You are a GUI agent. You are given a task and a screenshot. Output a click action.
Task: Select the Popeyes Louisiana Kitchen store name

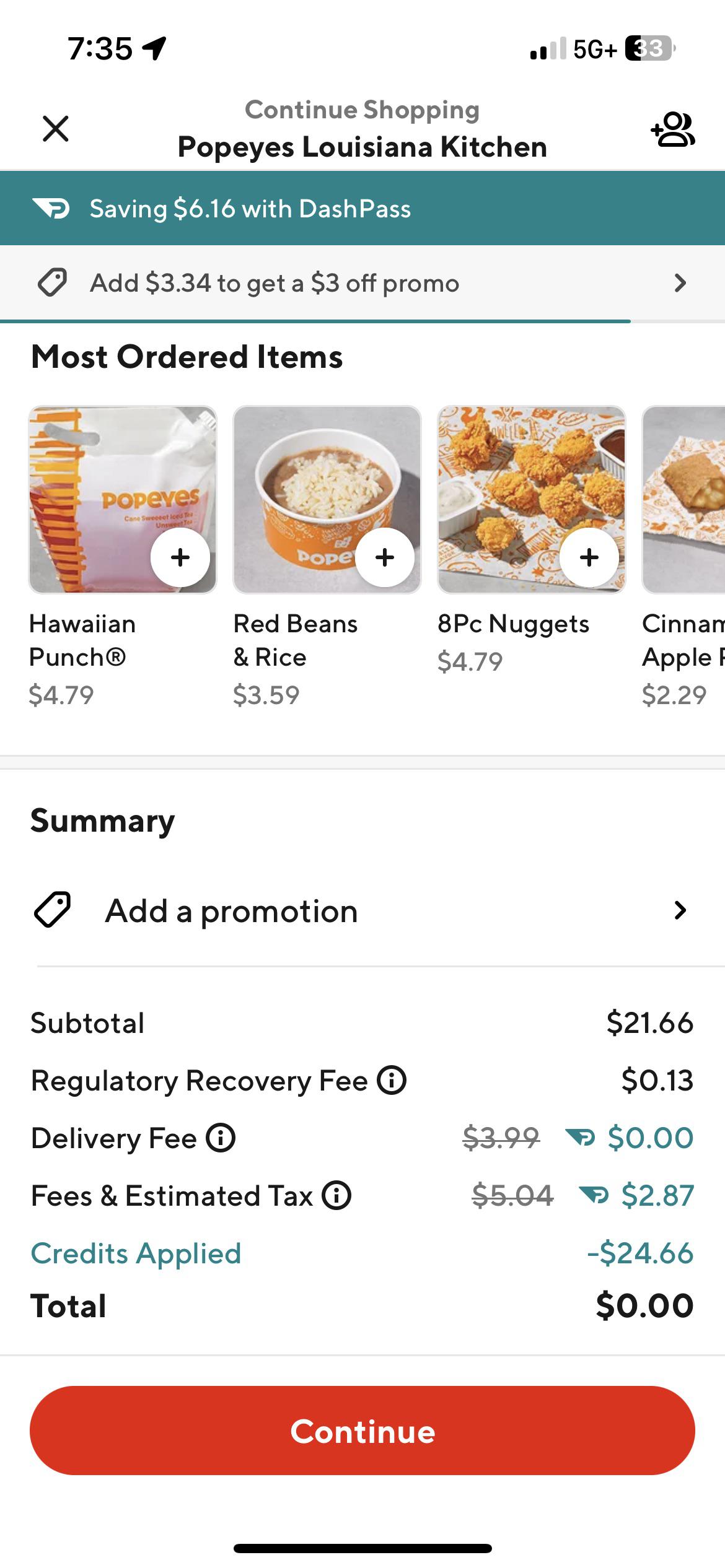tap(362, 147)
